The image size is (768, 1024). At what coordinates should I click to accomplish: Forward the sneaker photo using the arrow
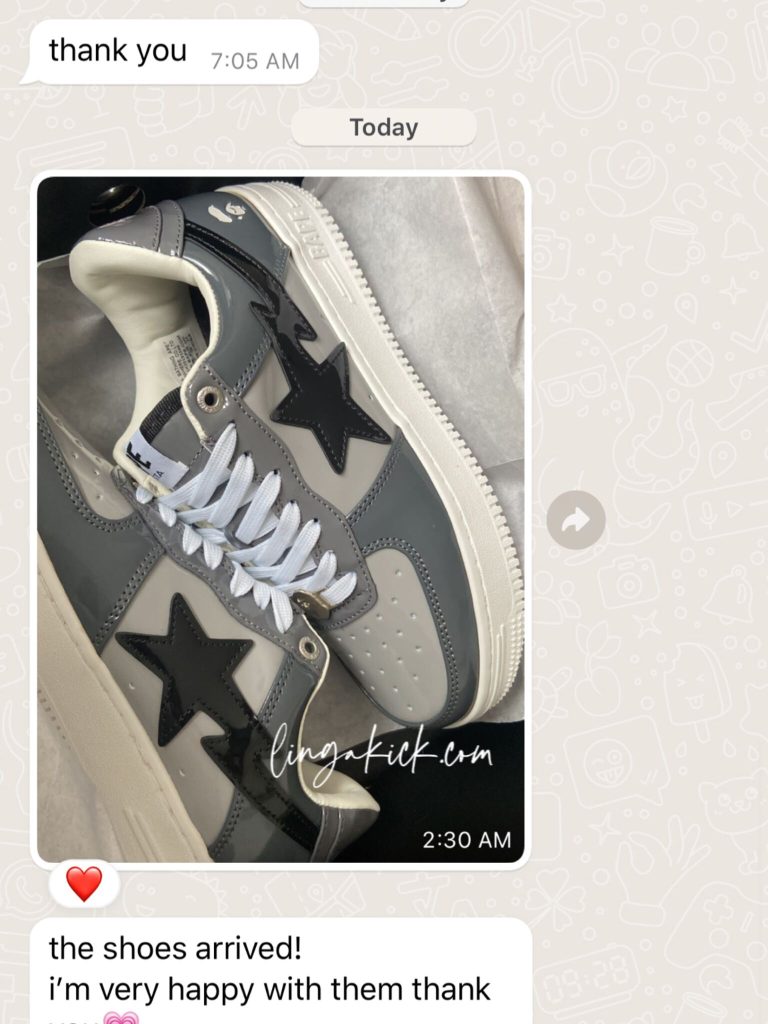pos(576,519)
